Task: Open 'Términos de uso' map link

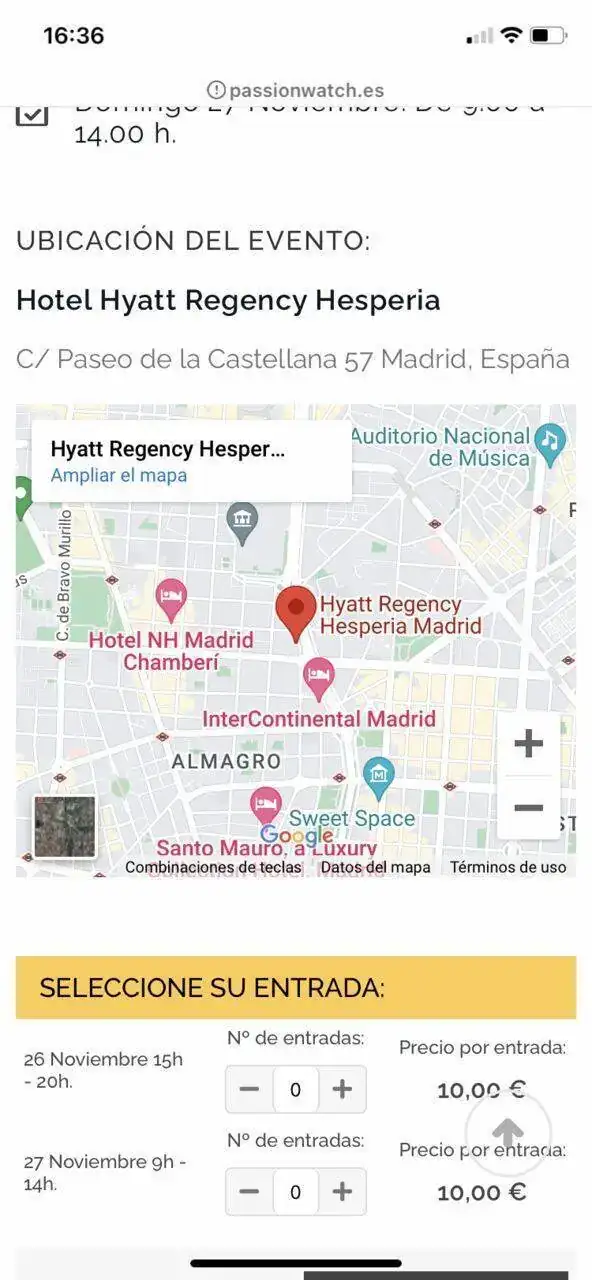Action: (x=508, y=867)
